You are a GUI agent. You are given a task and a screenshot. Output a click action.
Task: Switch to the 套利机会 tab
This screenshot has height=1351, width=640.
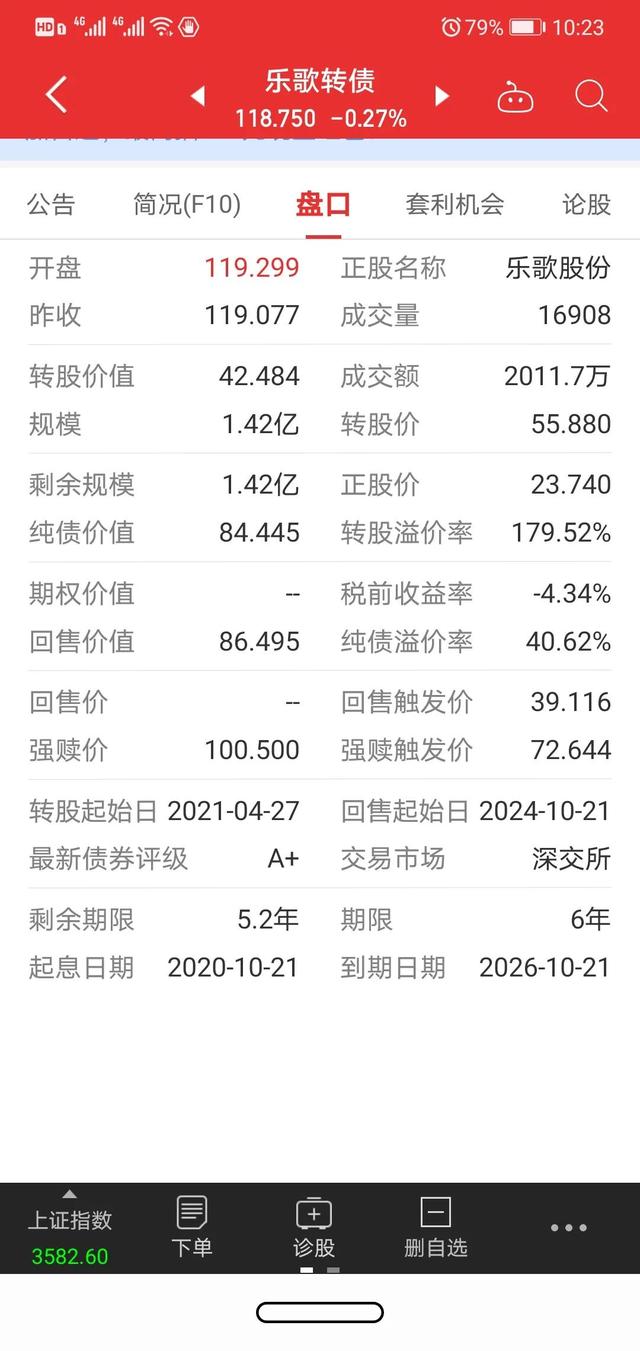tap(455, 205)
